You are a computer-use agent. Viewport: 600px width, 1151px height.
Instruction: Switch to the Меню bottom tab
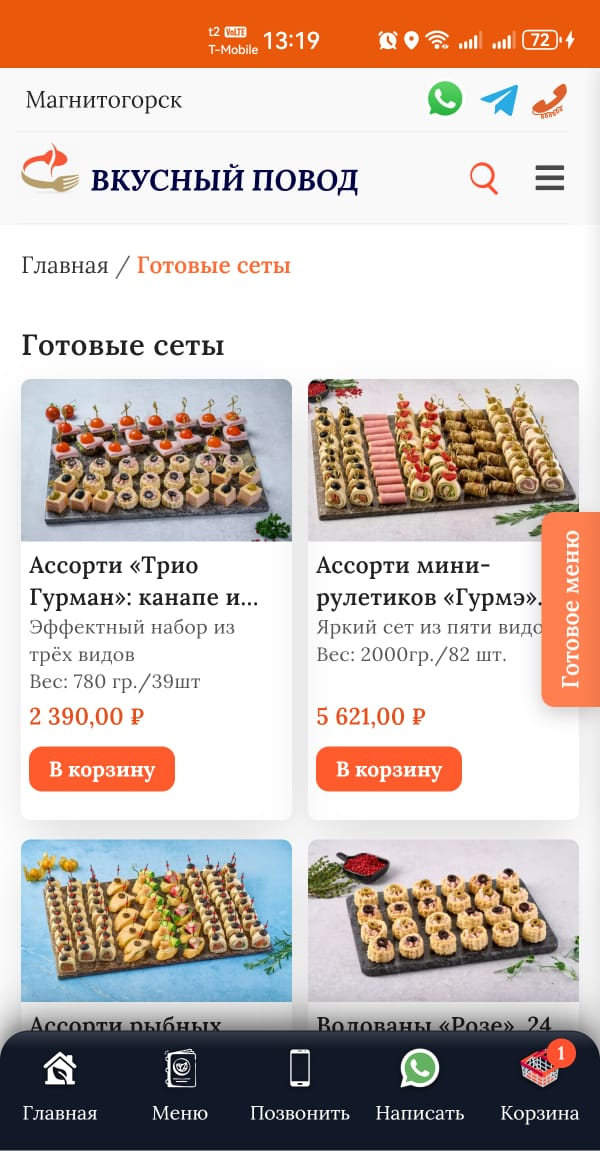coord(180,1086)
